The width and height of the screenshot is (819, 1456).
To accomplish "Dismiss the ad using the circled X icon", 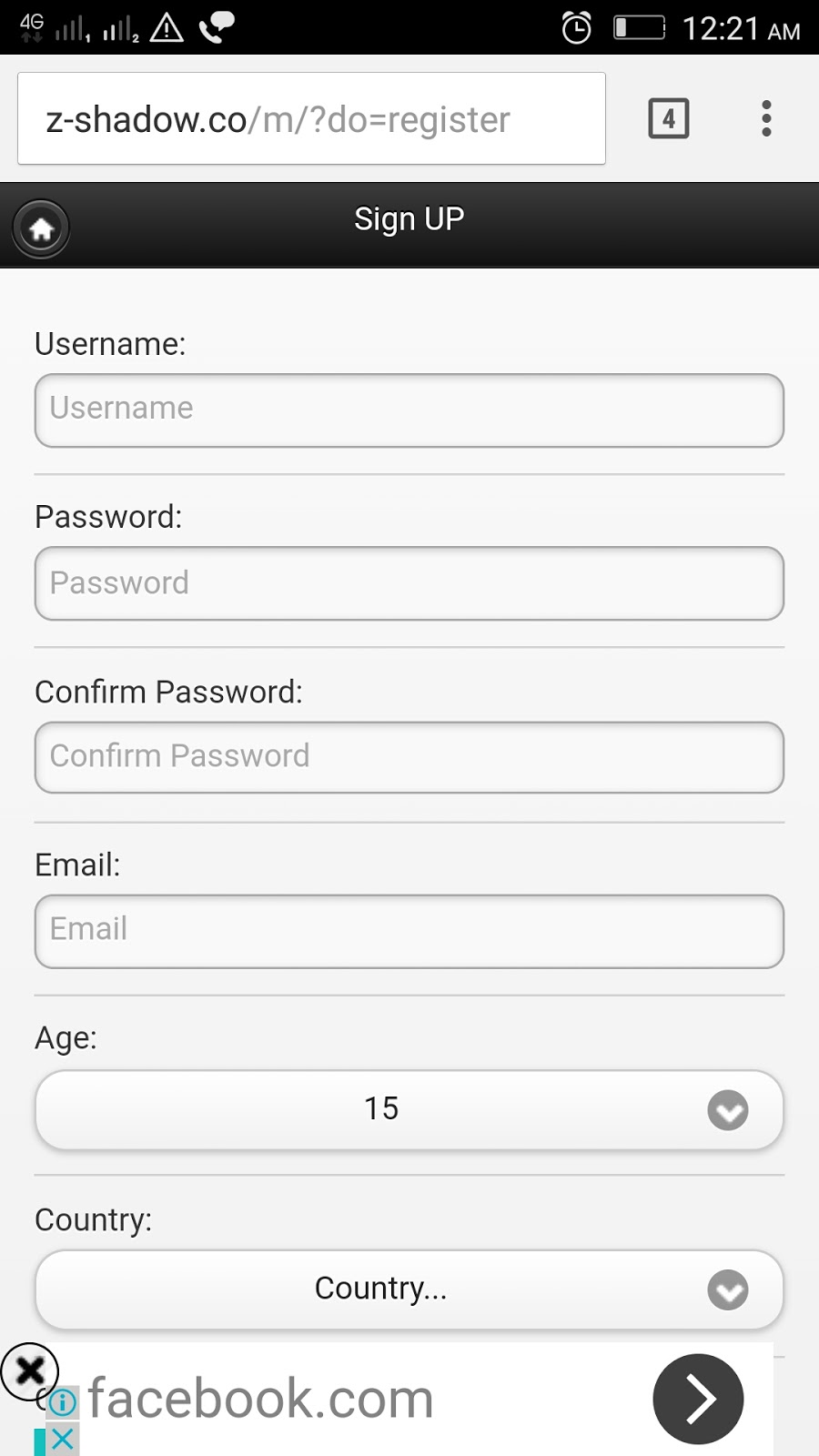I will (30, 1370).
